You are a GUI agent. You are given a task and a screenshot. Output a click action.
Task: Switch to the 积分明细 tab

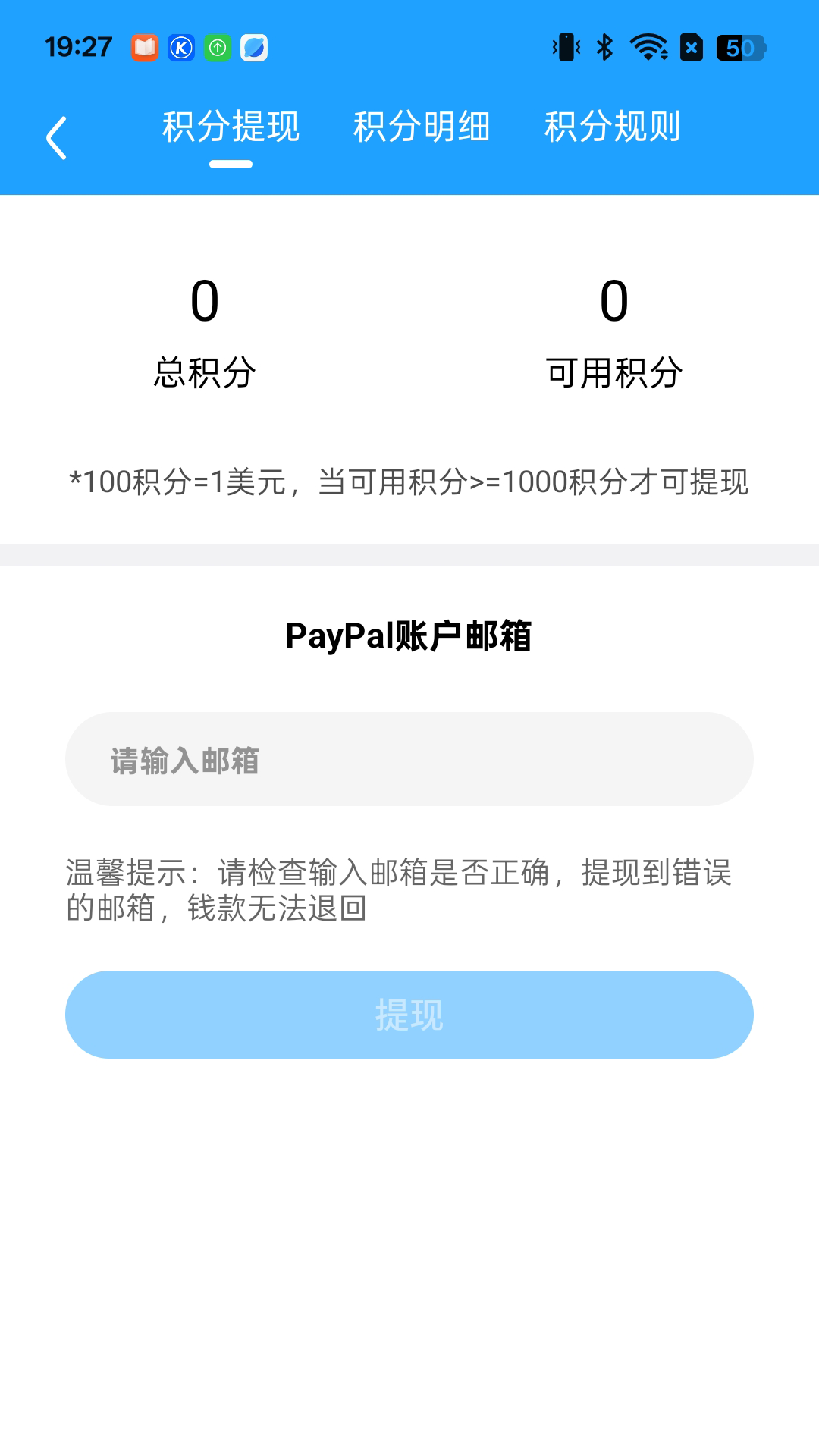(422, 127)
